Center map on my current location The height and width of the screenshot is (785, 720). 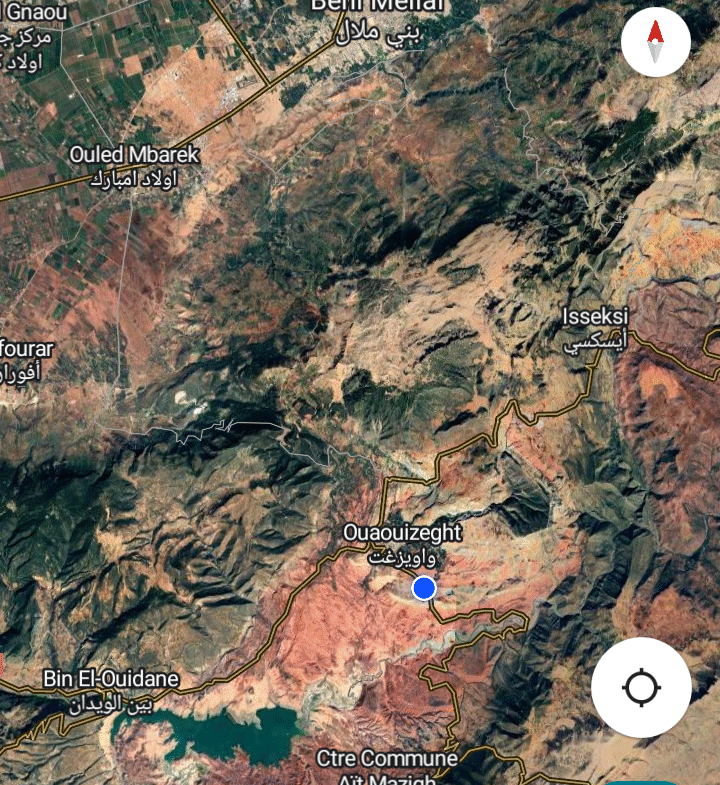(x=641, y=688)
